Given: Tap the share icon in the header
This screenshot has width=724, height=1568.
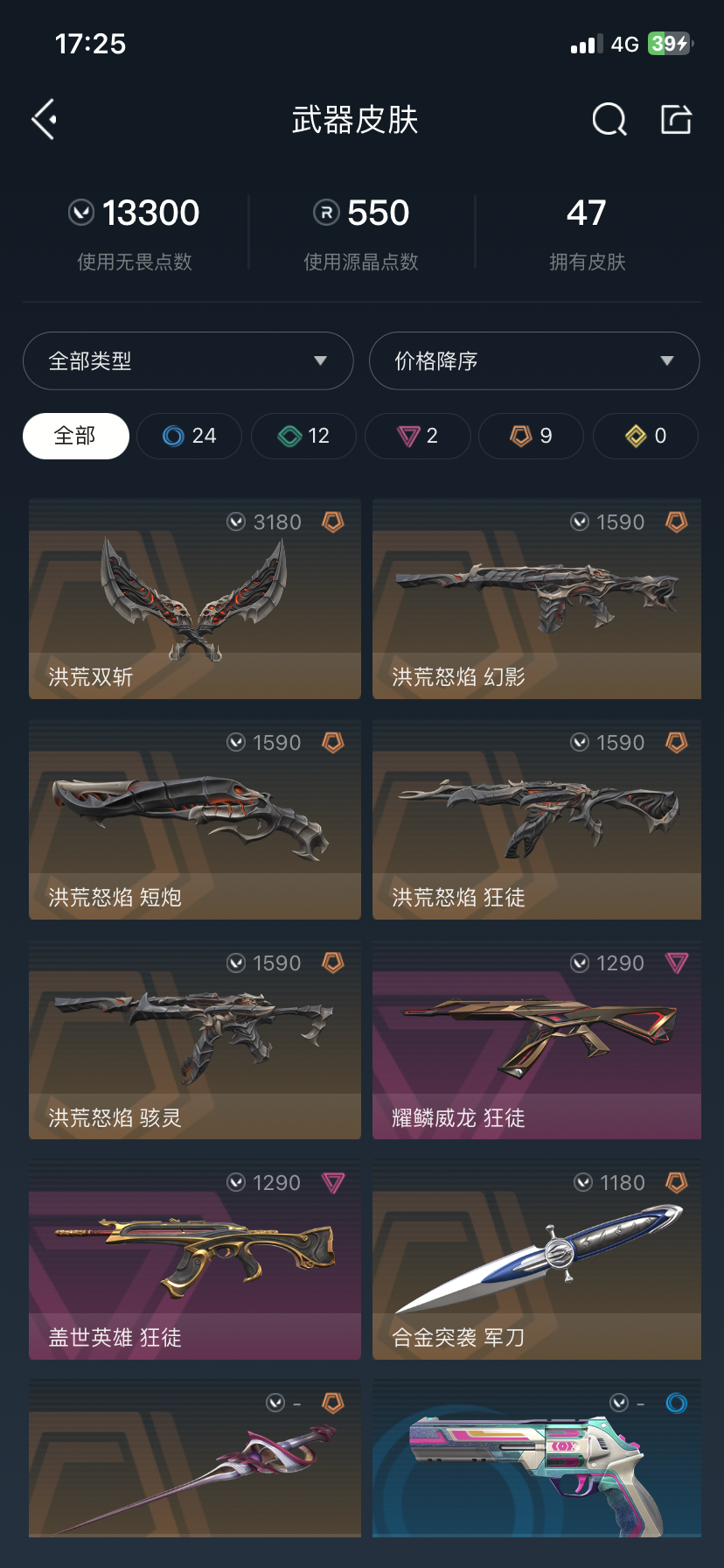Looking at the screenshot, I should (x=676, y=119).
